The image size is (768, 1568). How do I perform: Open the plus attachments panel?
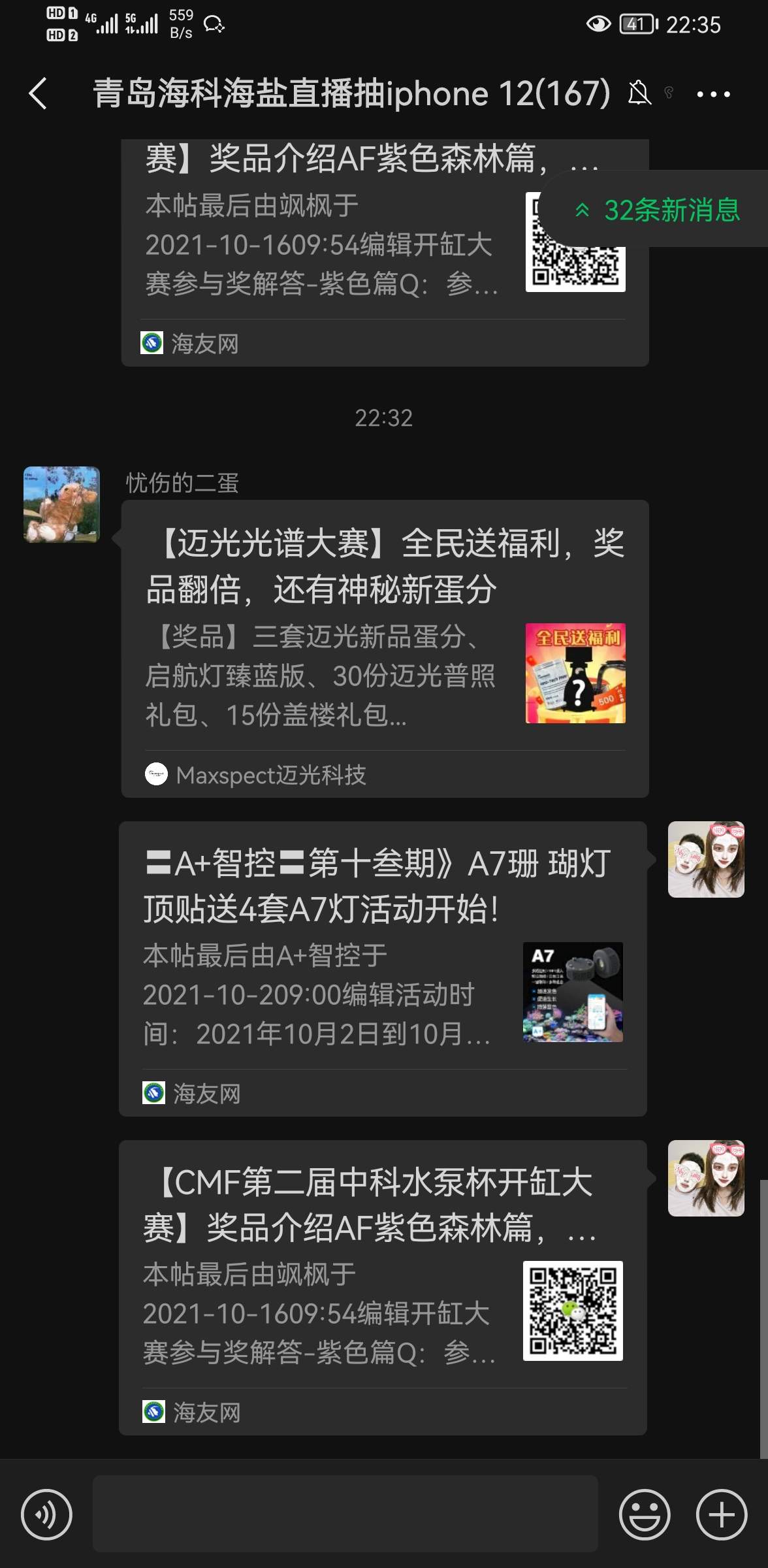click(x=721, y=1514)
